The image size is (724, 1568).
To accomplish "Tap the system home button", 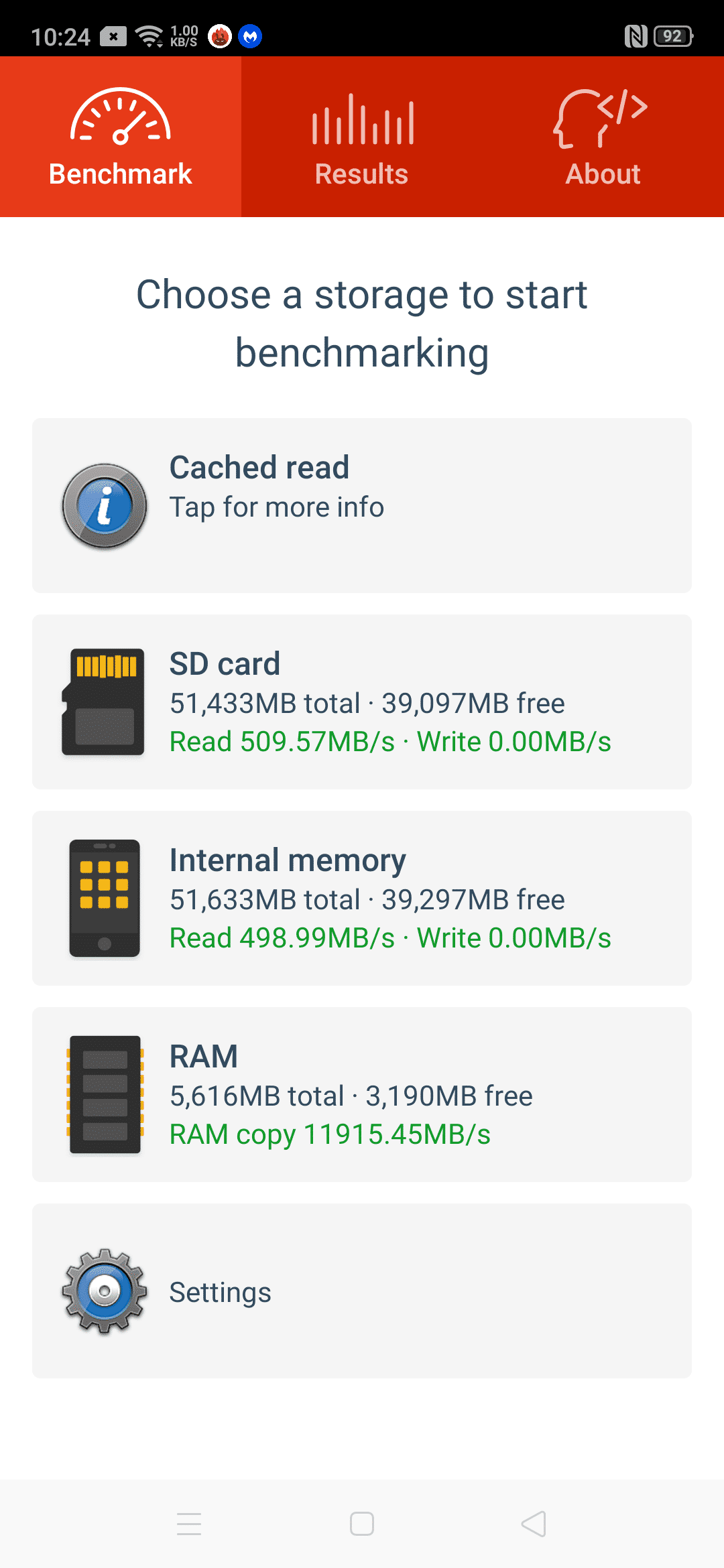I will 362,1524.
